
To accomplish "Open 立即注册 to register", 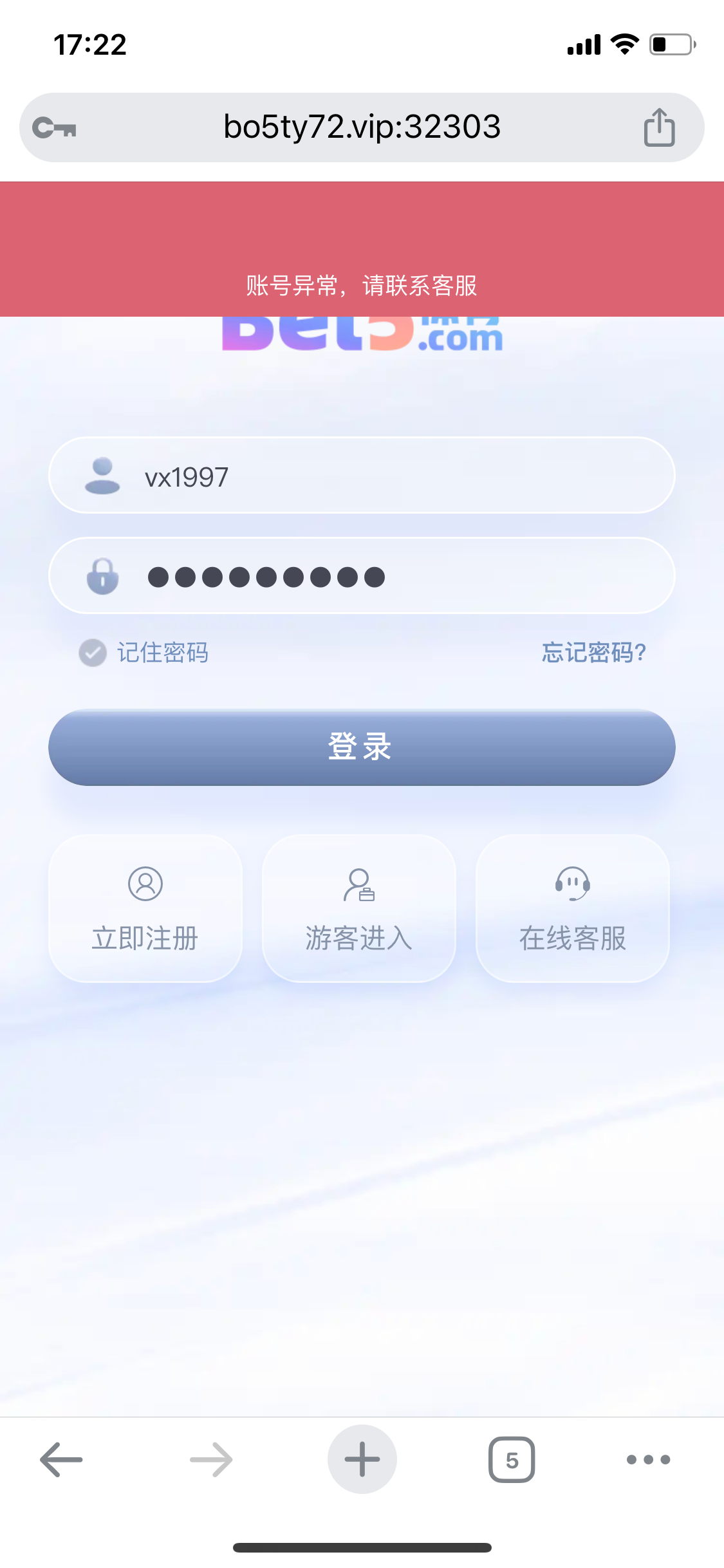I will (145, 908).
